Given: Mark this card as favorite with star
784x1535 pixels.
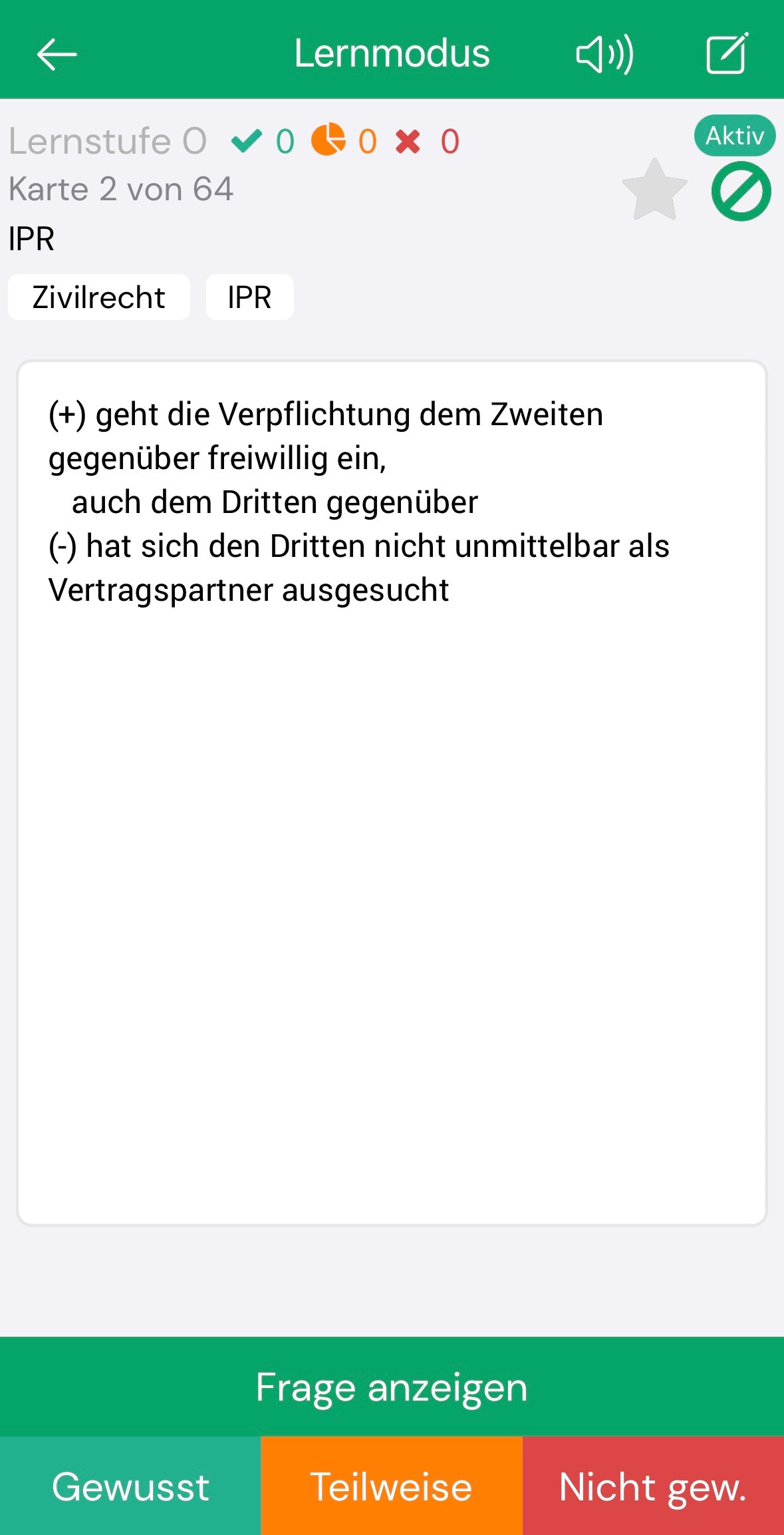Looking at the screenshot, I should (x=654, y=191).
